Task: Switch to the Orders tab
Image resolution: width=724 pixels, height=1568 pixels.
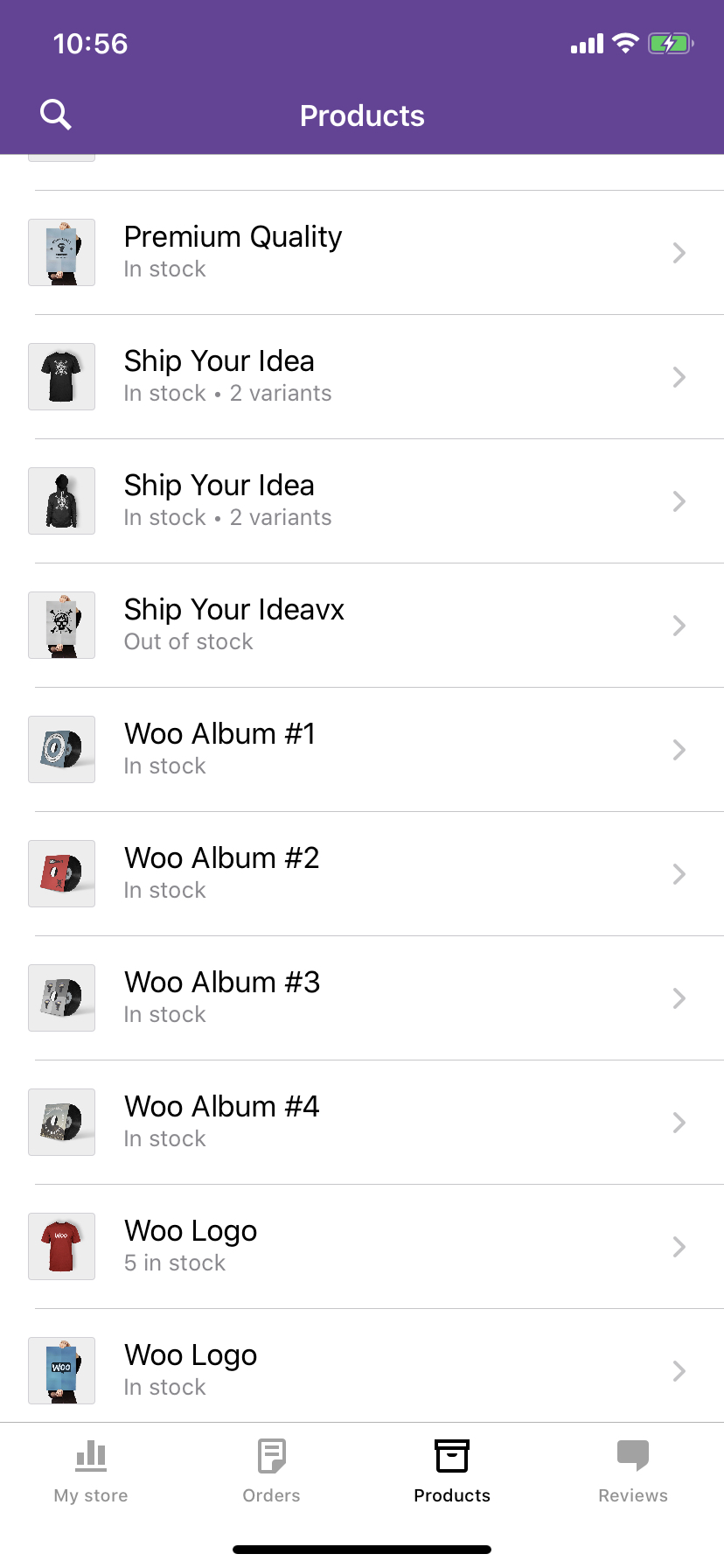Action: tap(271, 1470)
